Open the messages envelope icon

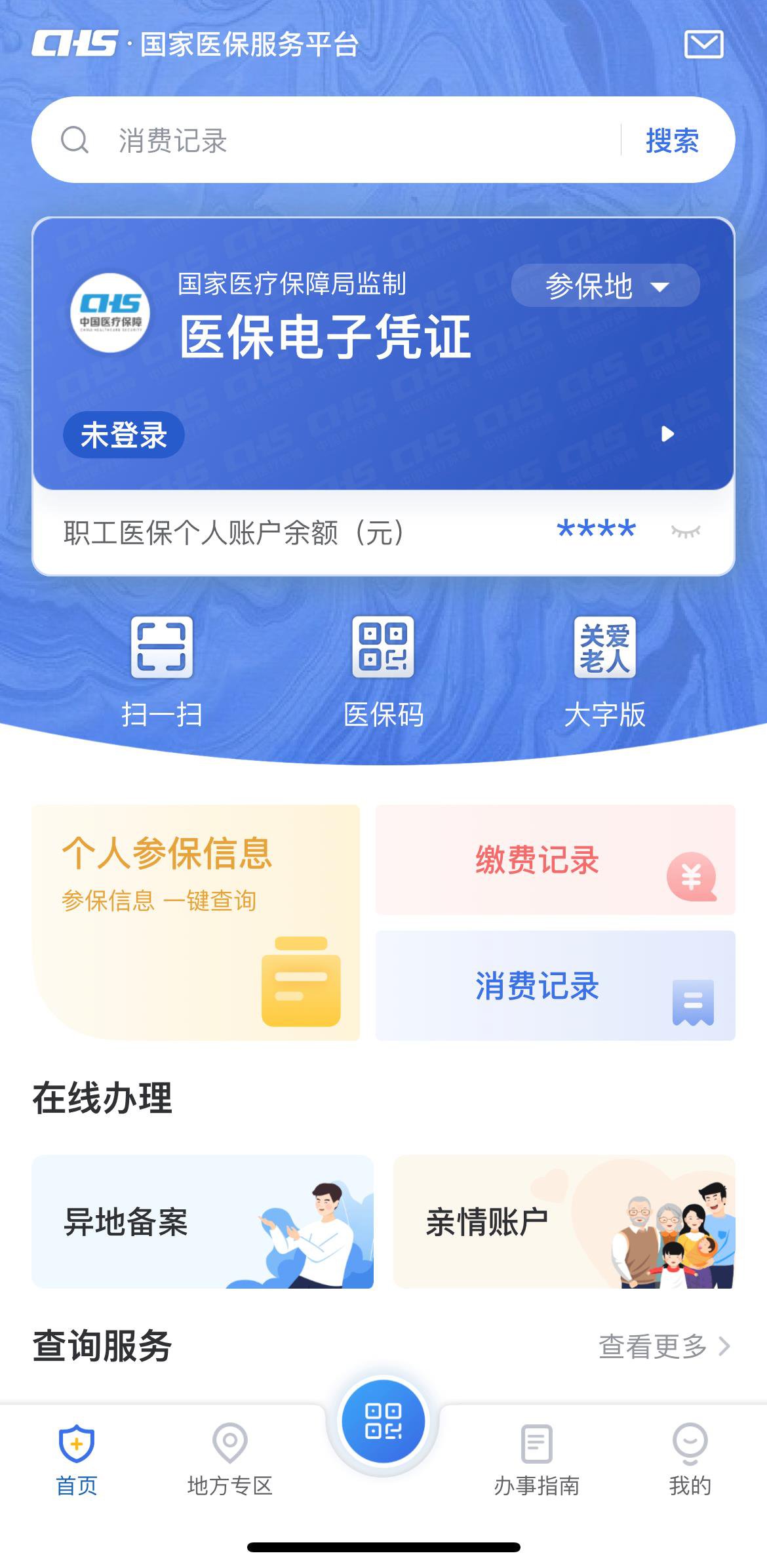(x=703, y=45)
